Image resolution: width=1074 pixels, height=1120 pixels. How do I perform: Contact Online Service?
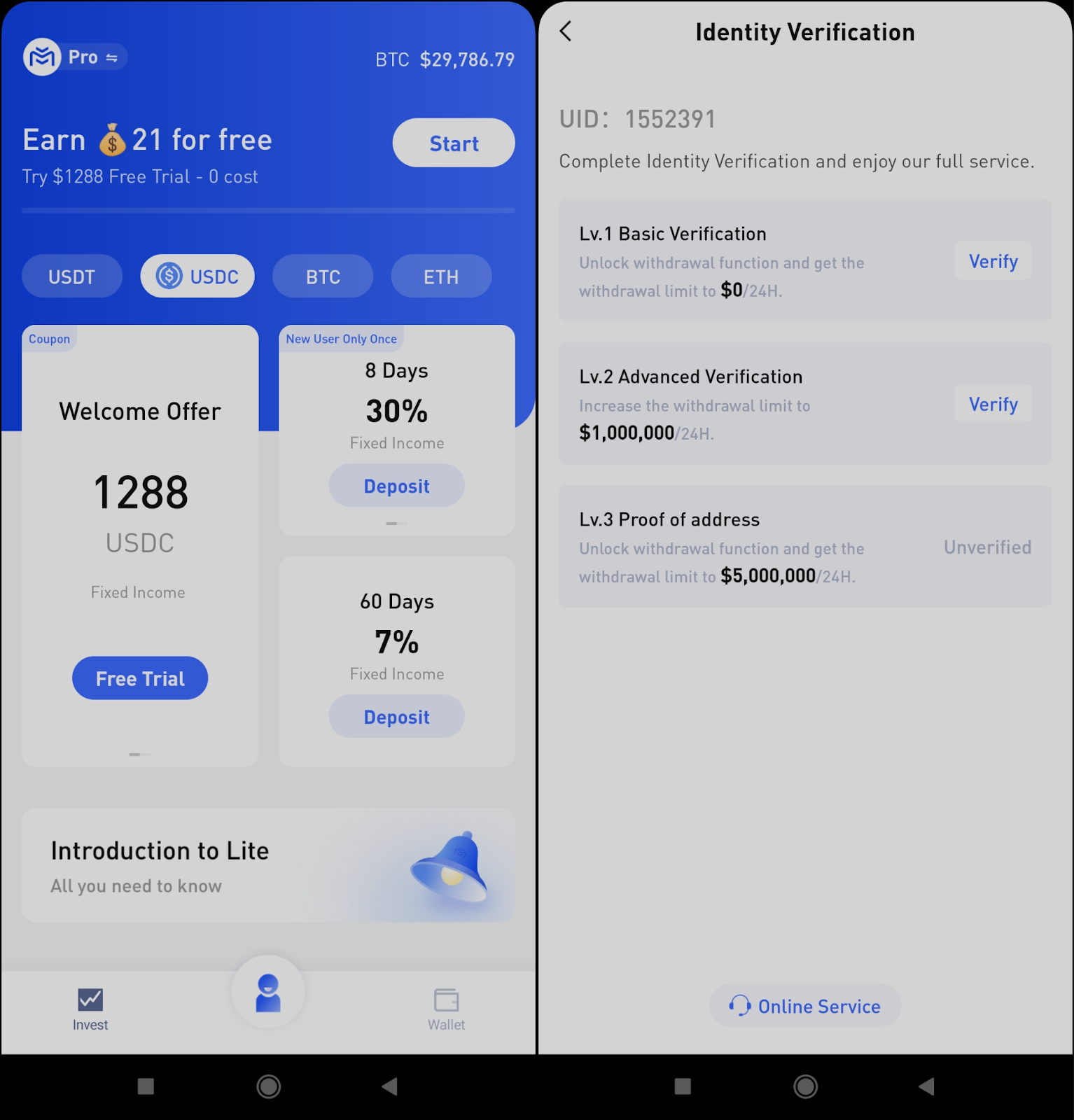(x=805, y=1006)
